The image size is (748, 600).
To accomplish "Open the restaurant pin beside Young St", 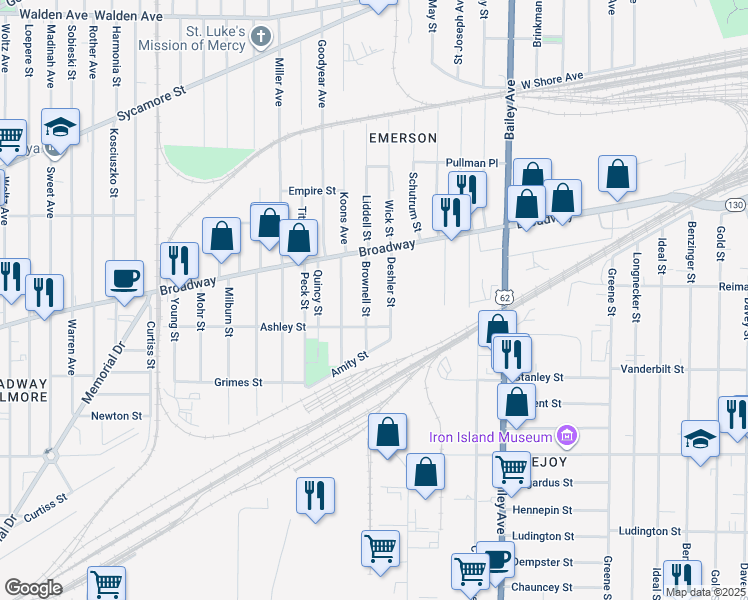I will click(179, 259).
